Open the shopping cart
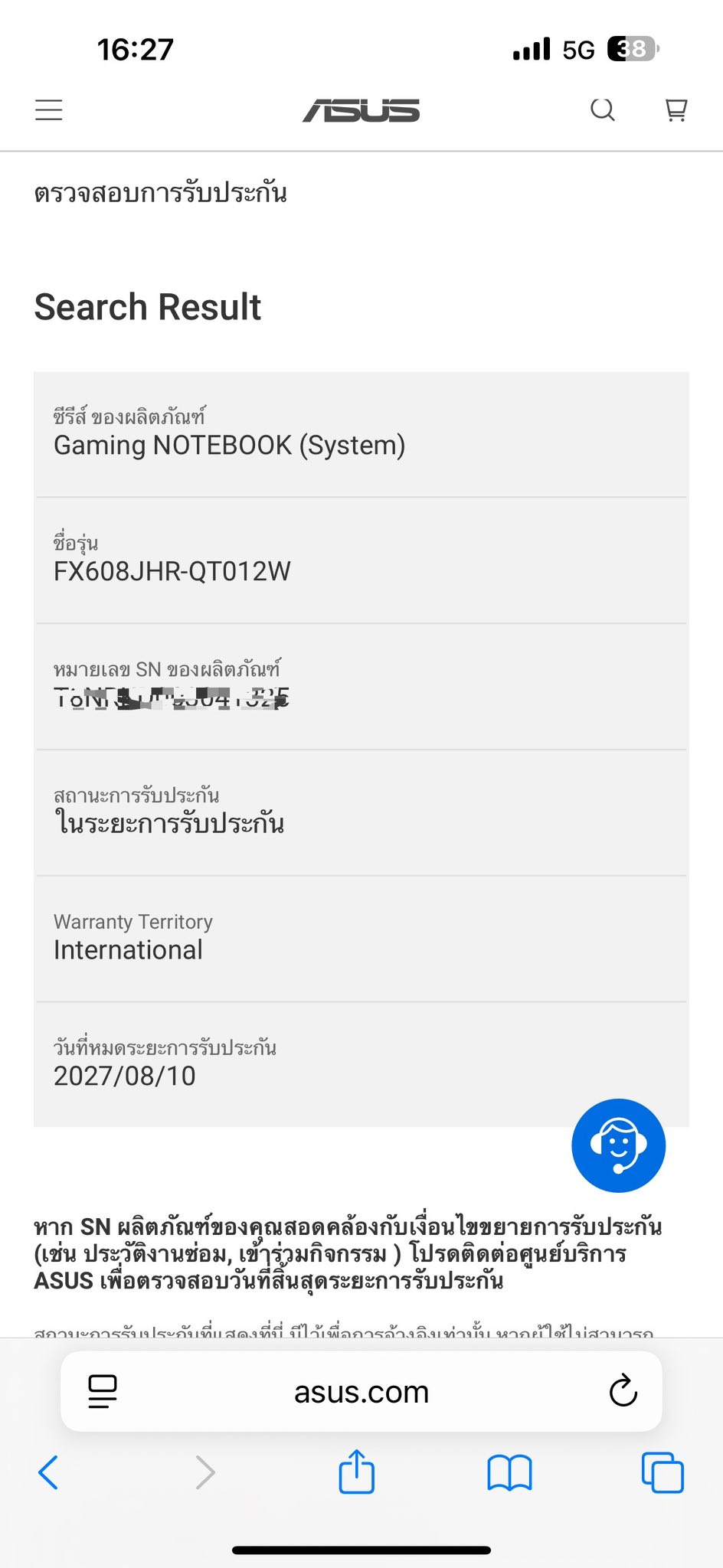723x1568 pixels. [676, 110]
